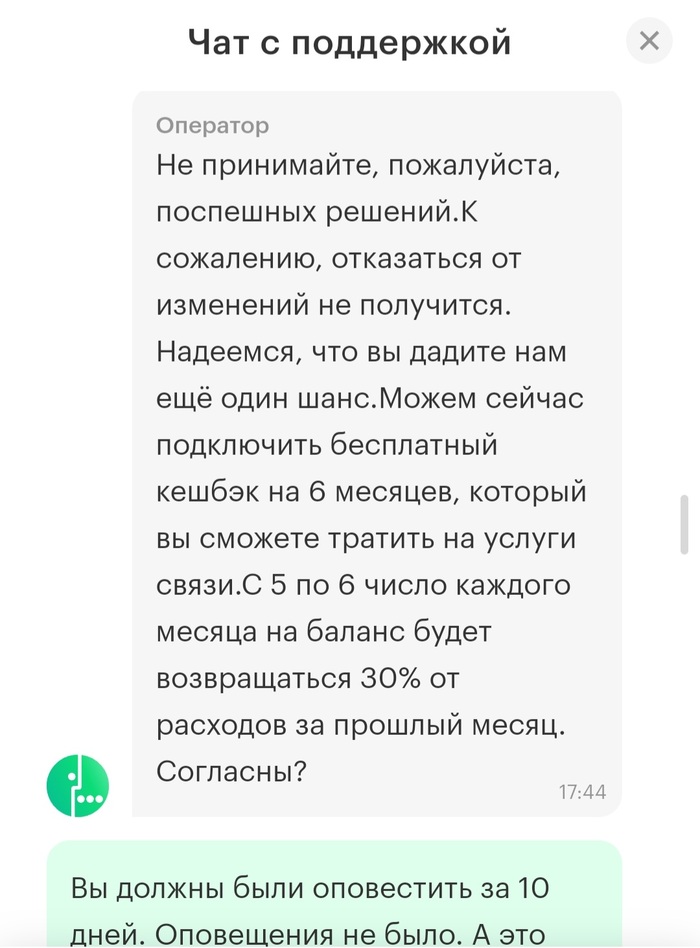Close the support chat window

coord(649,41)
